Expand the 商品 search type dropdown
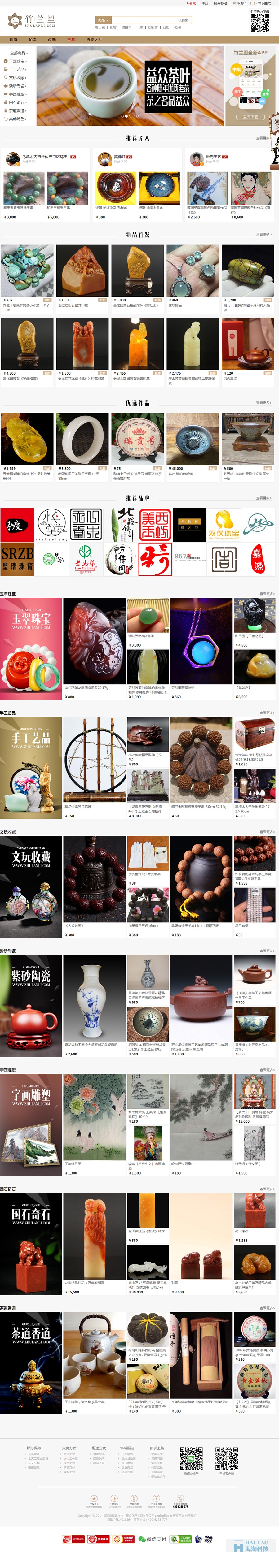The image size is (279, 1568). 102,20
